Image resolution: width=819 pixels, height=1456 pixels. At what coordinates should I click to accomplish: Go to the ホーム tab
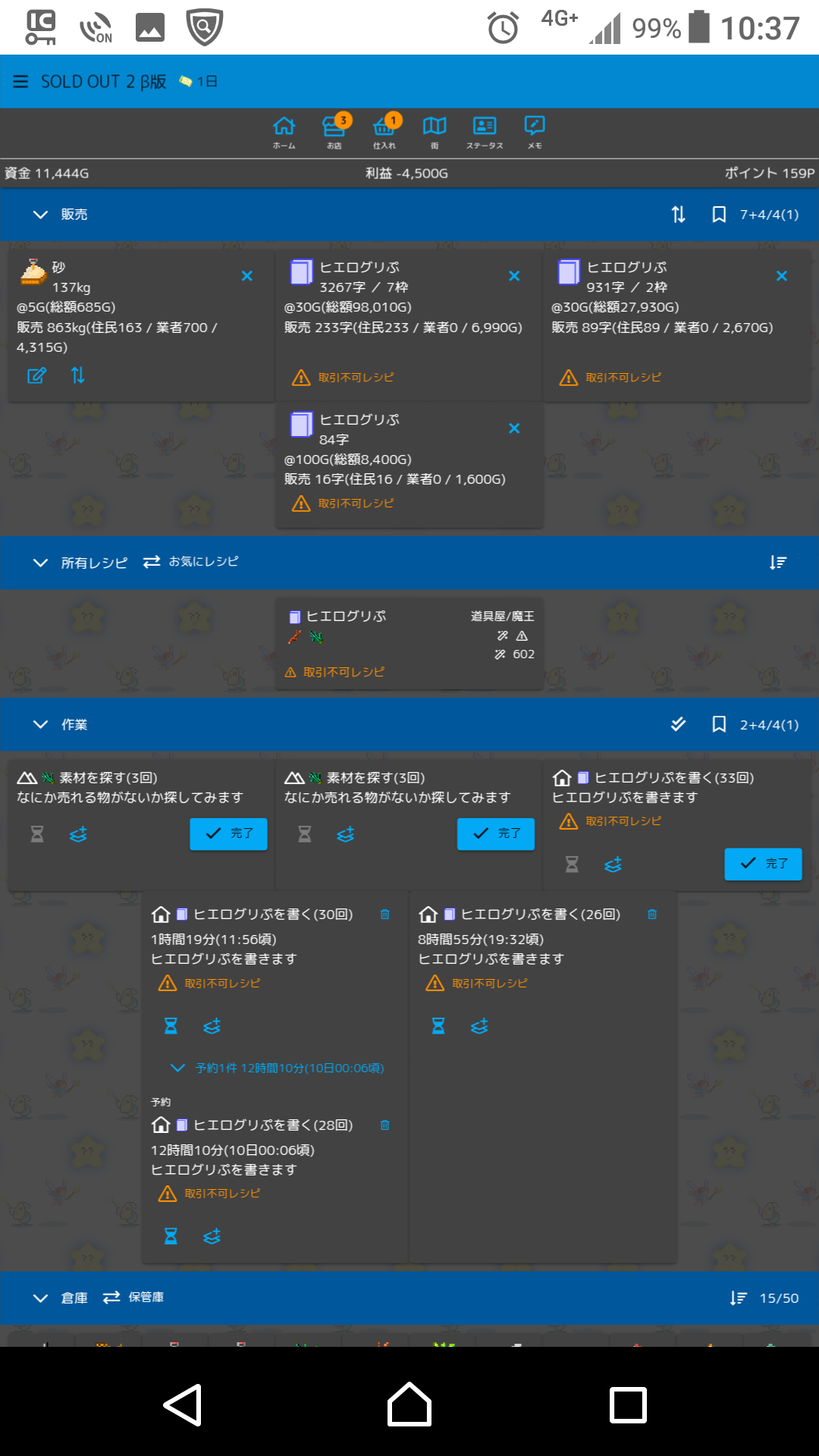284,133
